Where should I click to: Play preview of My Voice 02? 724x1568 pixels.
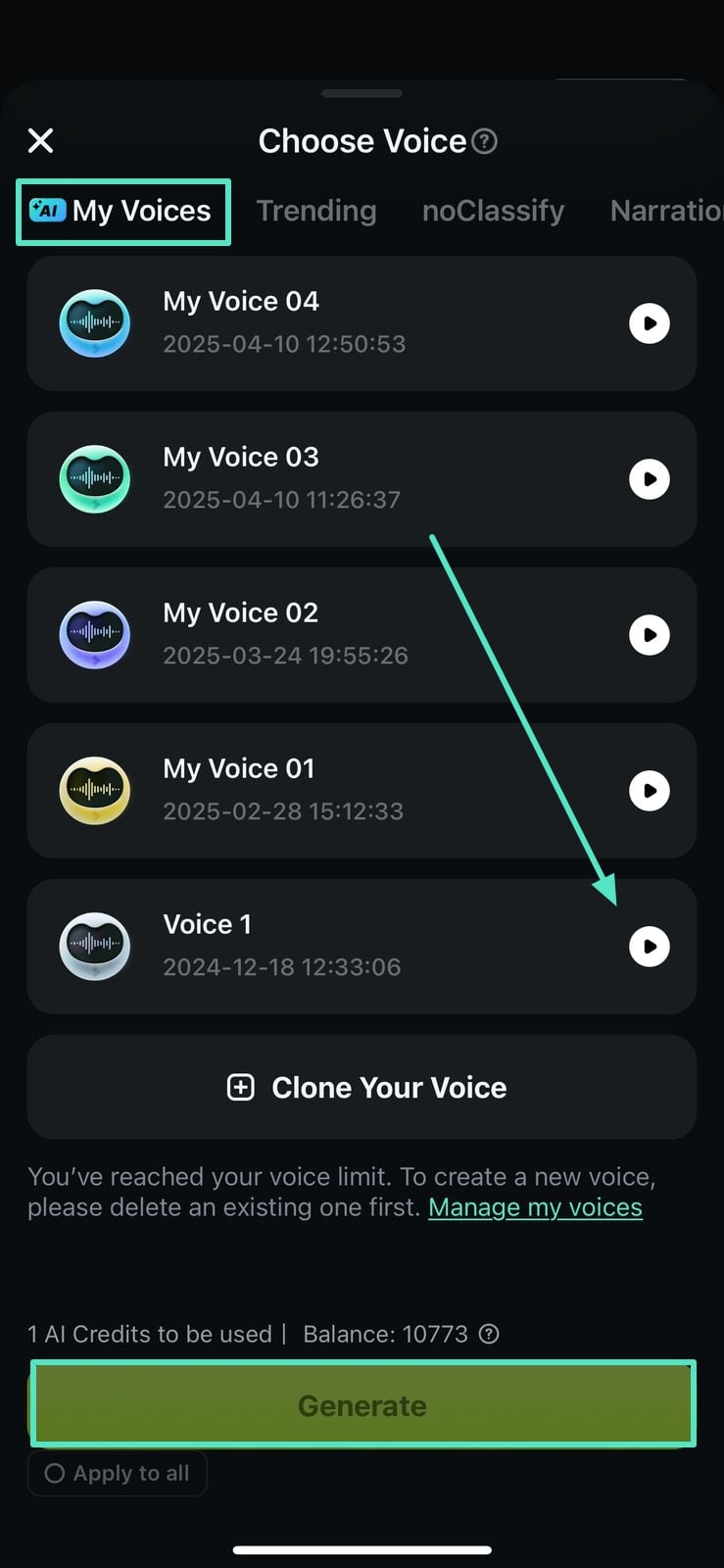[x=649, y=635]
